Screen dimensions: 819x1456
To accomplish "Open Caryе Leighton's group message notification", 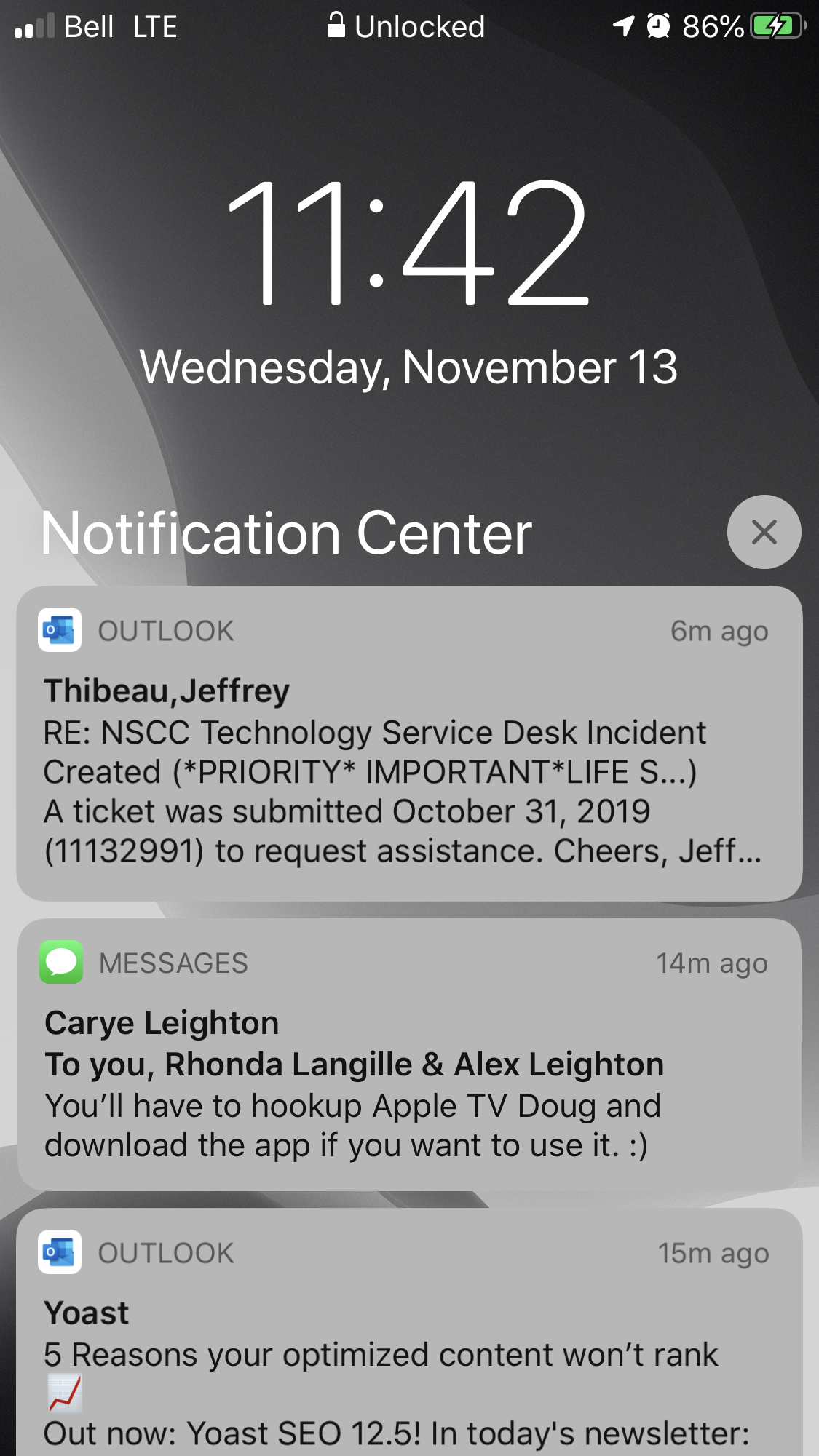I will pyautogui.click(x=409, y=1054).
